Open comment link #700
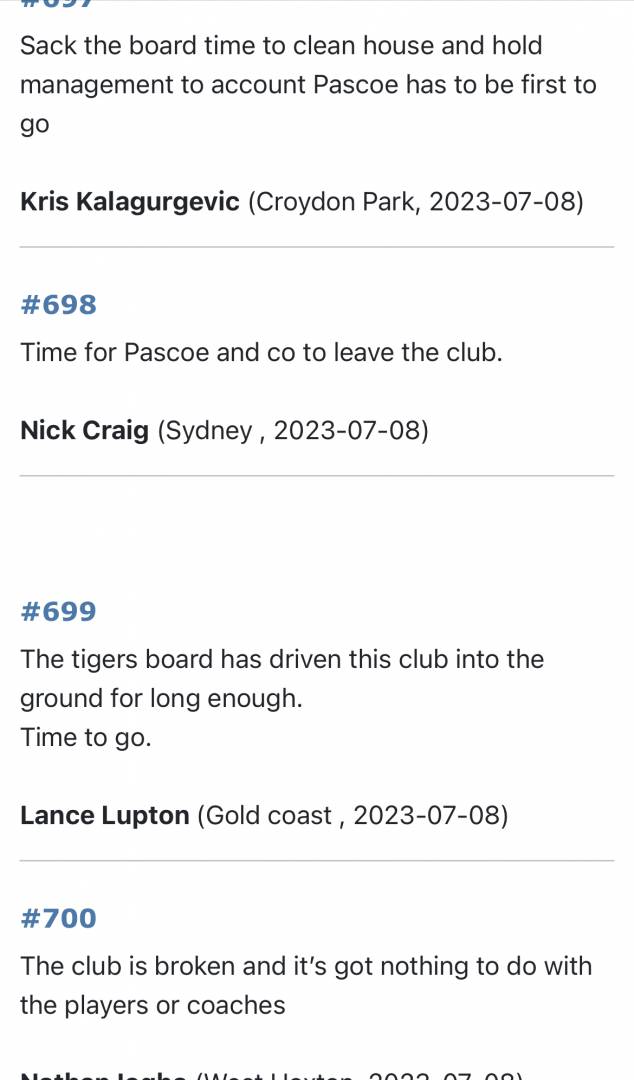Viewport: 634px width, 1080px height. (x=59, y=918)
